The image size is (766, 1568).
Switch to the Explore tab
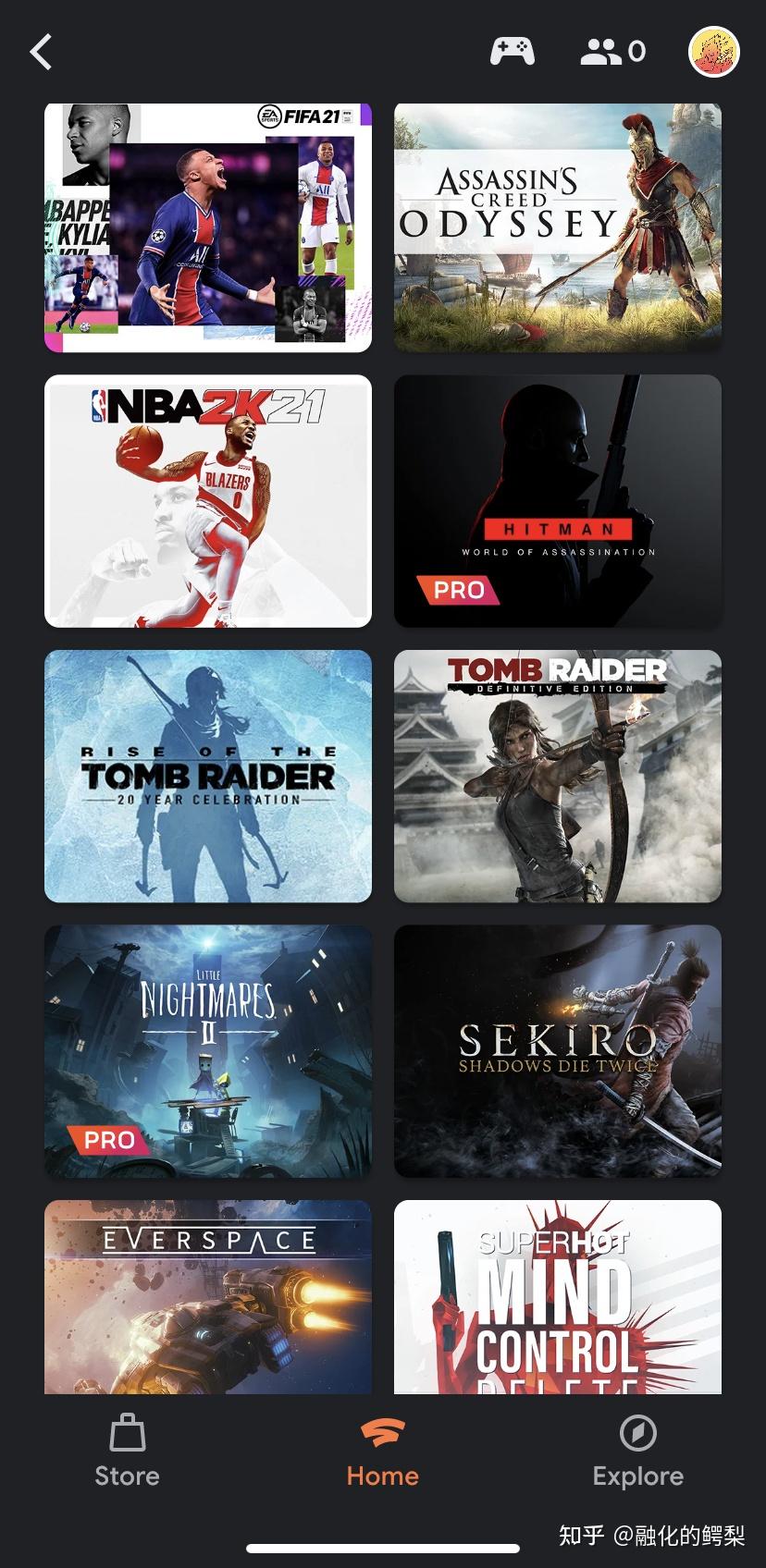point(638,1452)
